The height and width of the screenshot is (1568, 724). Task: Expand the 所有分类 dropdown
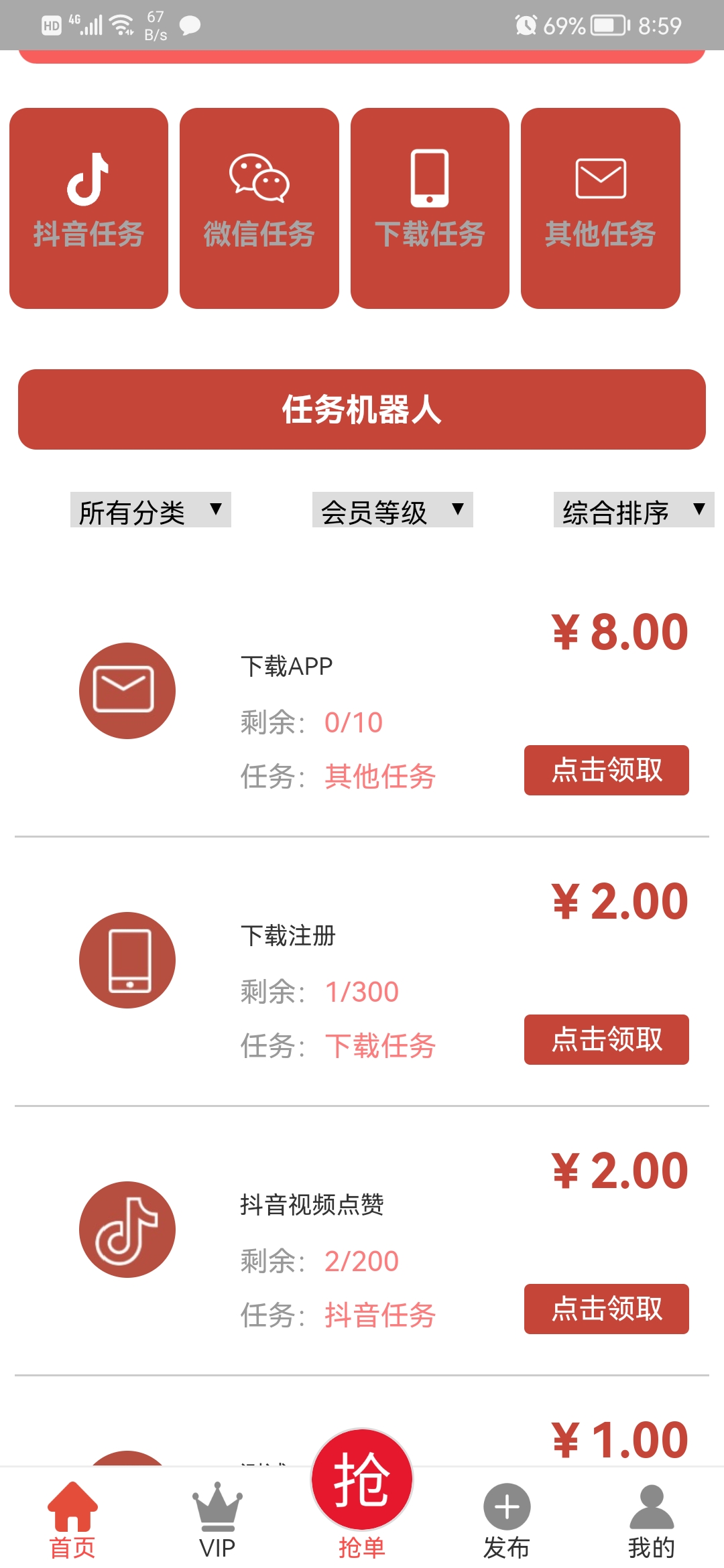pos(151,511)
